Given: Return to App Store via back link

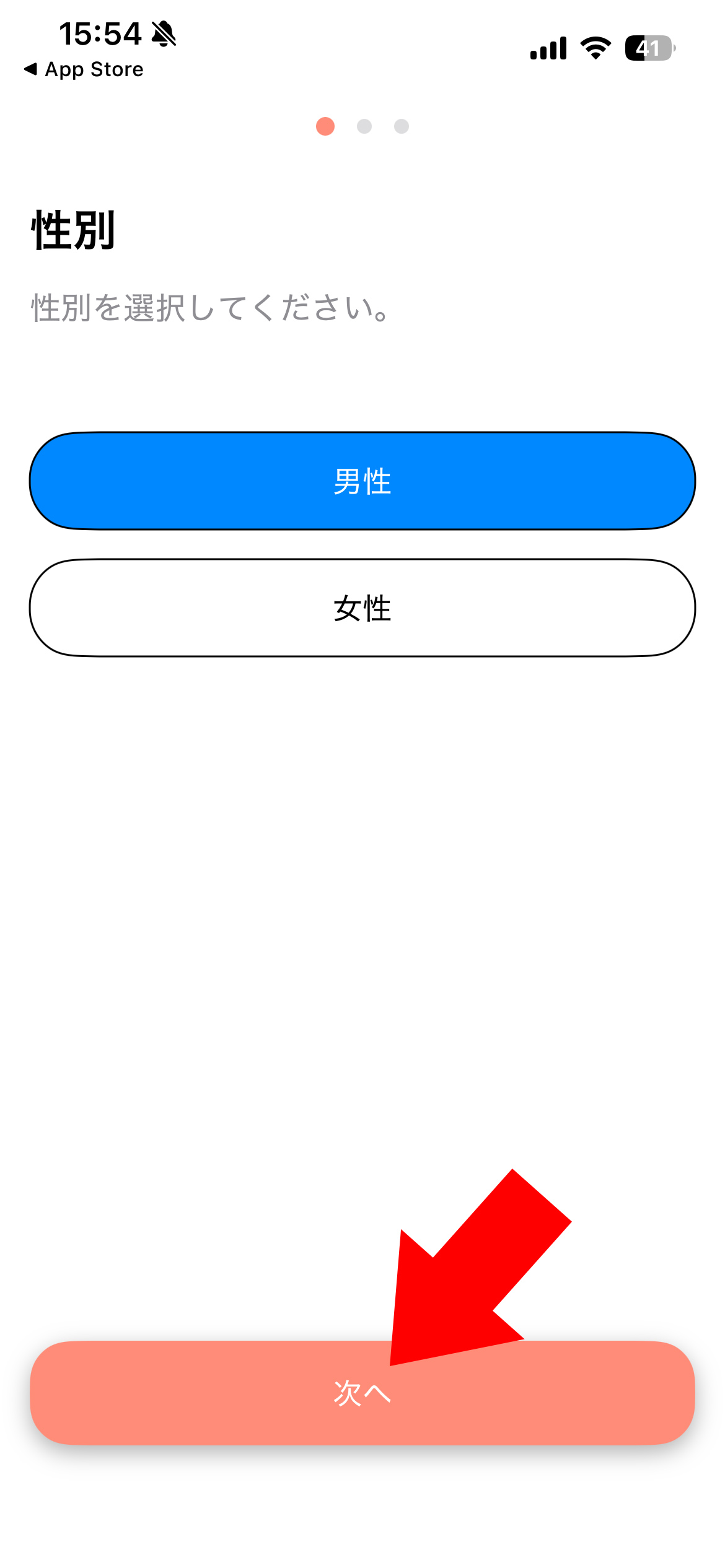Looking at the screenshot, I should (x=84, y=69).
